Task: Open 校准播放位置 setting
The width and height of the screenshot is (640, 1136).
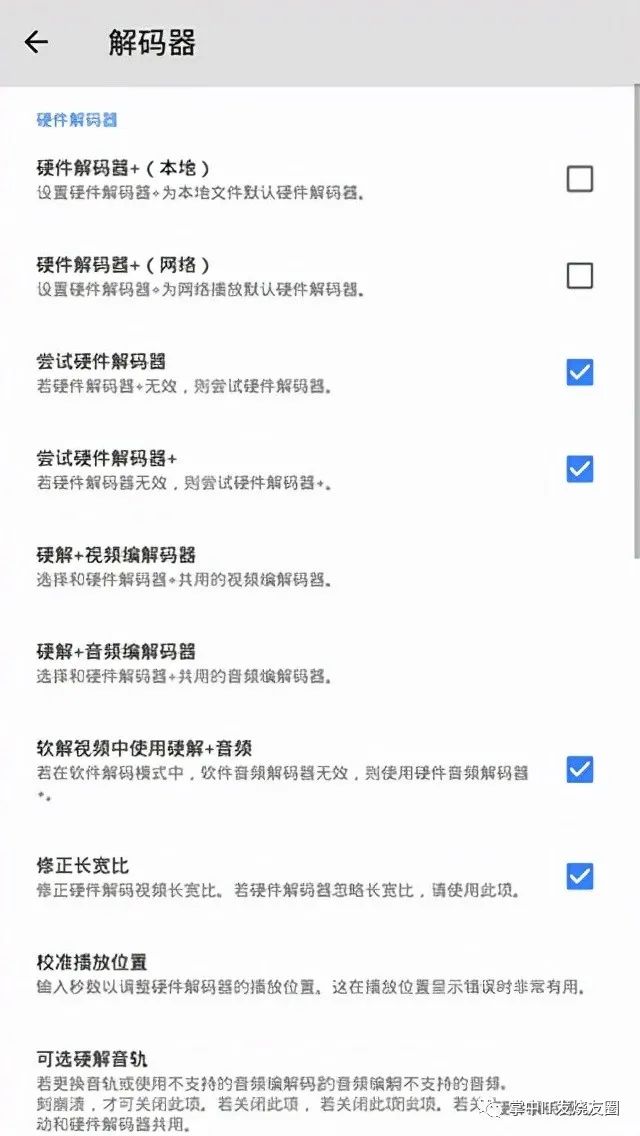Action: tap(320, 974)
